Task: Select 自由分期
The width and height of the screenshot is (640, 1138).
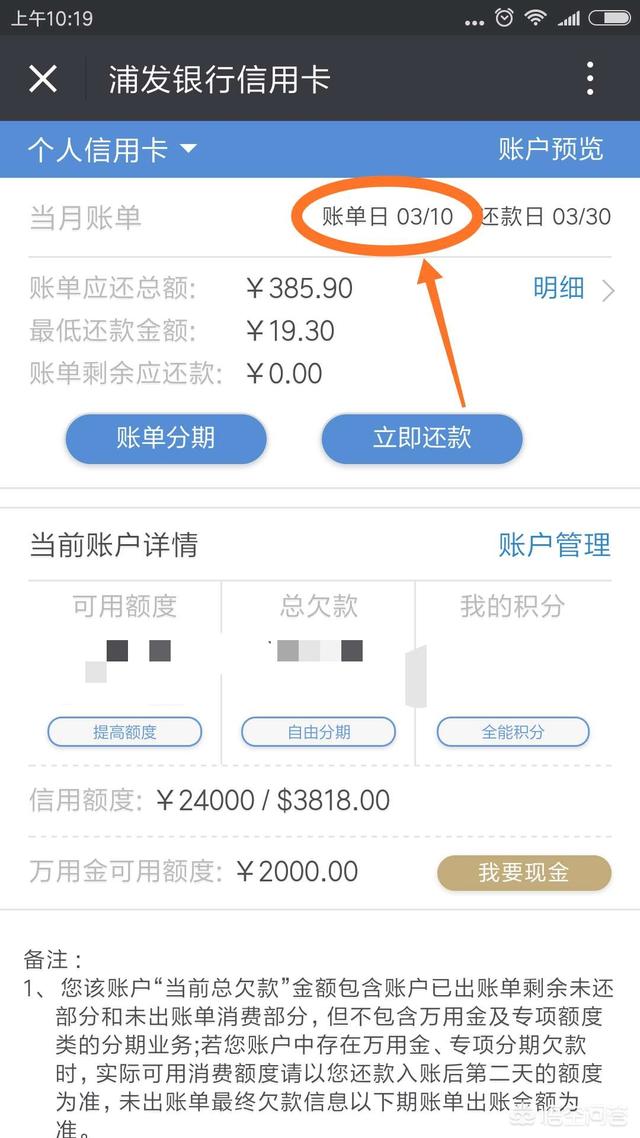Action: pos(318,732)
